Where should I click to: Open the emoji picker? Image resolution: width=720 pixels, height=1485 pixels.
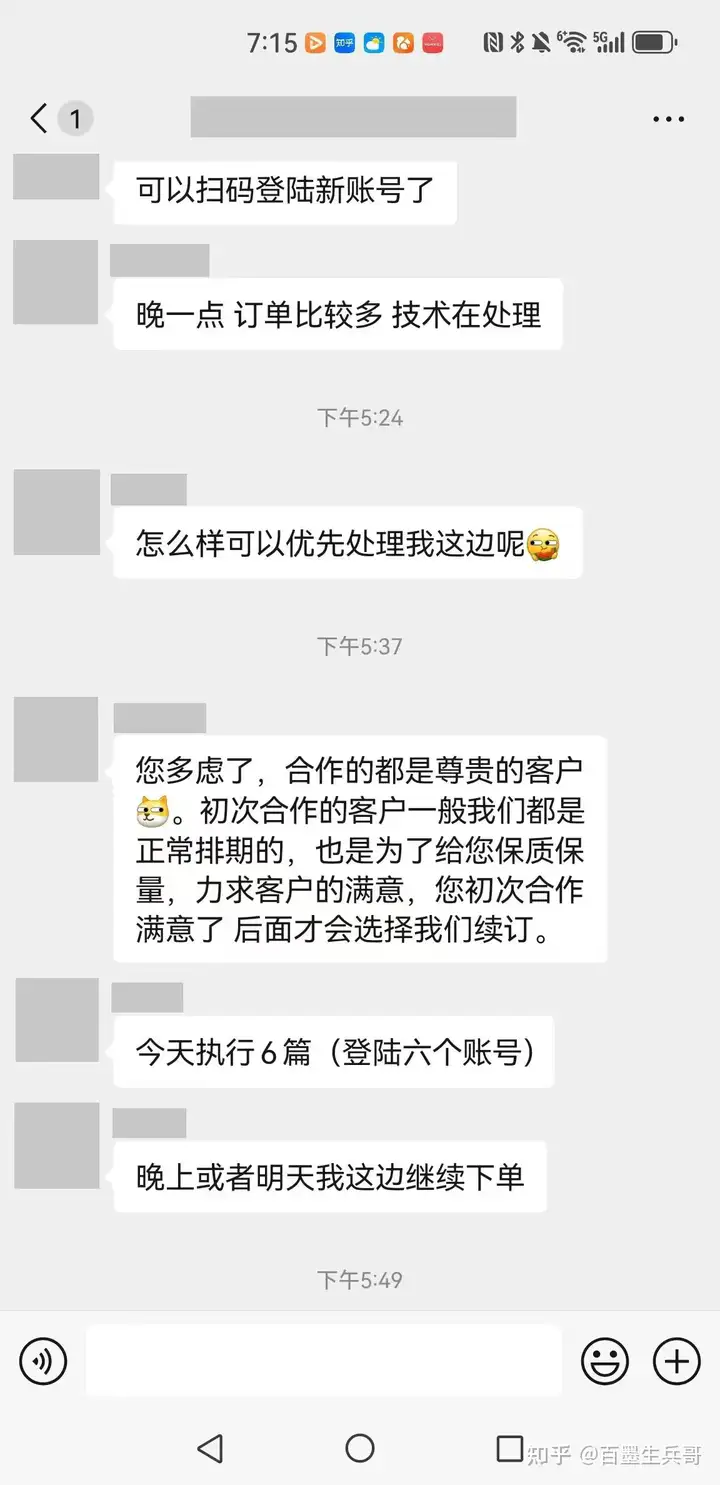click(x=605, y=1361)
